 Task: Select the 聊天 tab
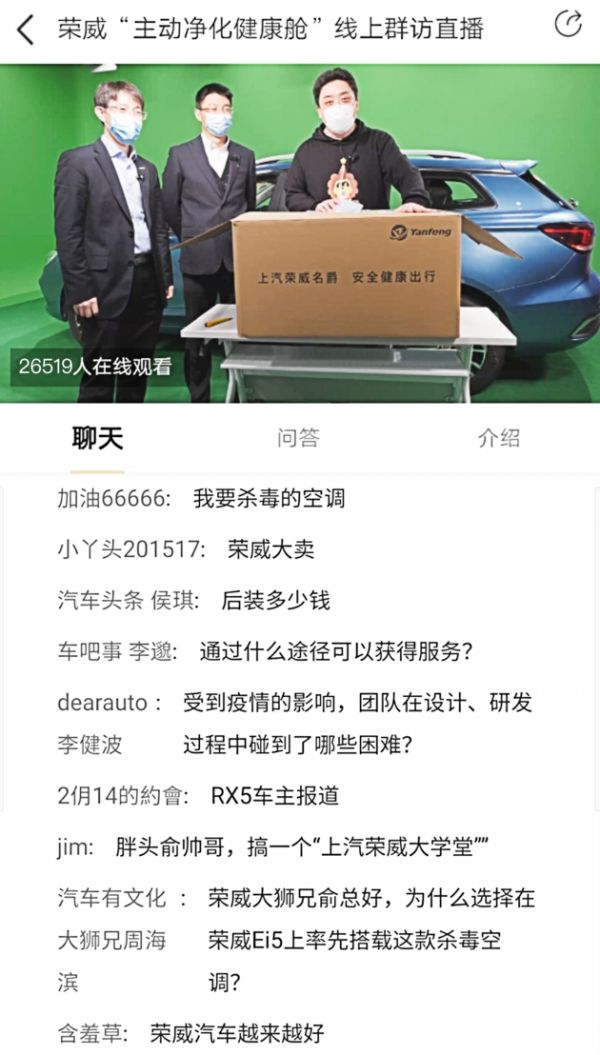(x=97, y=438)
